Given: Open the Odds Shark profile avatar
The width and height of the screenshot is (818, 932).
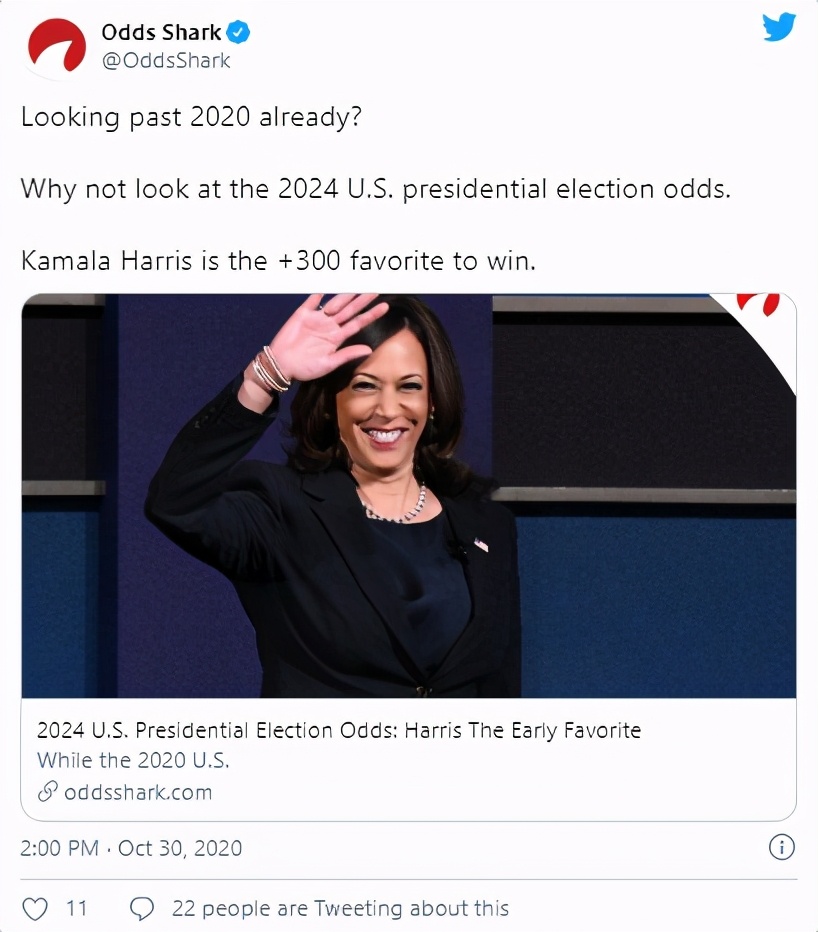Looking at the screenshot, I should [56, 47].
